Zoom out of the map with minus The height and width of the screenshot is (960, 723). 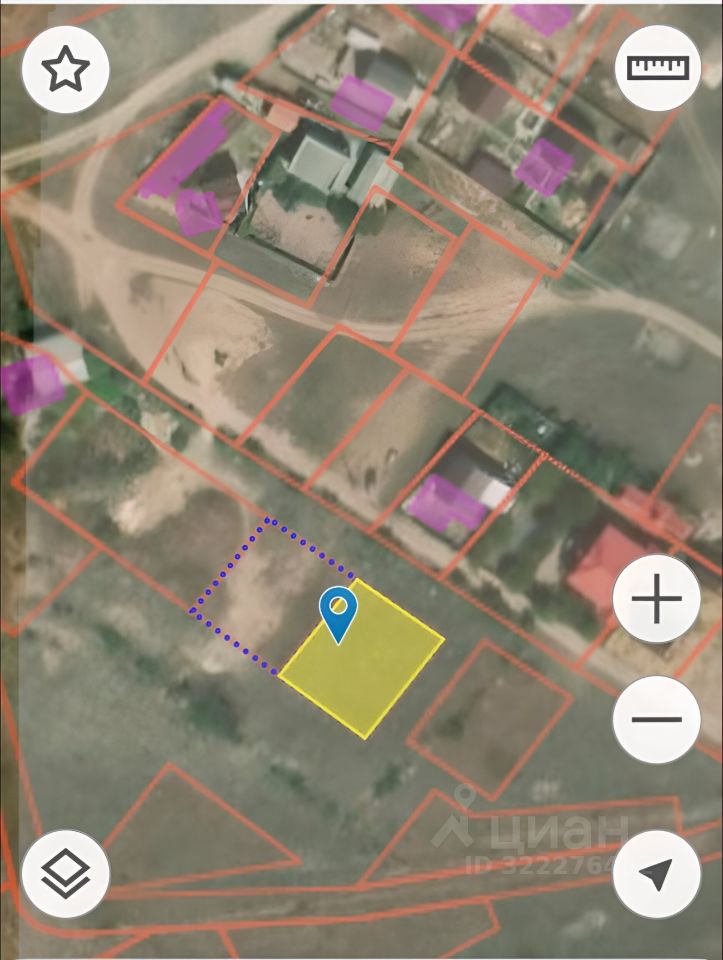(x=657, y=718)
